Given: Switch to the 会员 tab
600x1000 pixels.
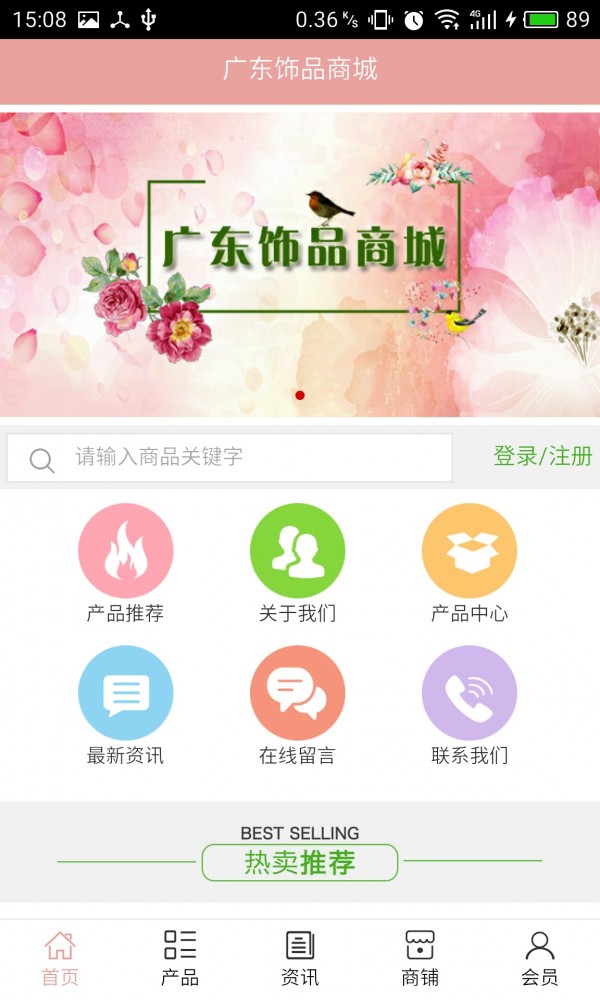Looking at the screenshot, I should coord(540,957).
